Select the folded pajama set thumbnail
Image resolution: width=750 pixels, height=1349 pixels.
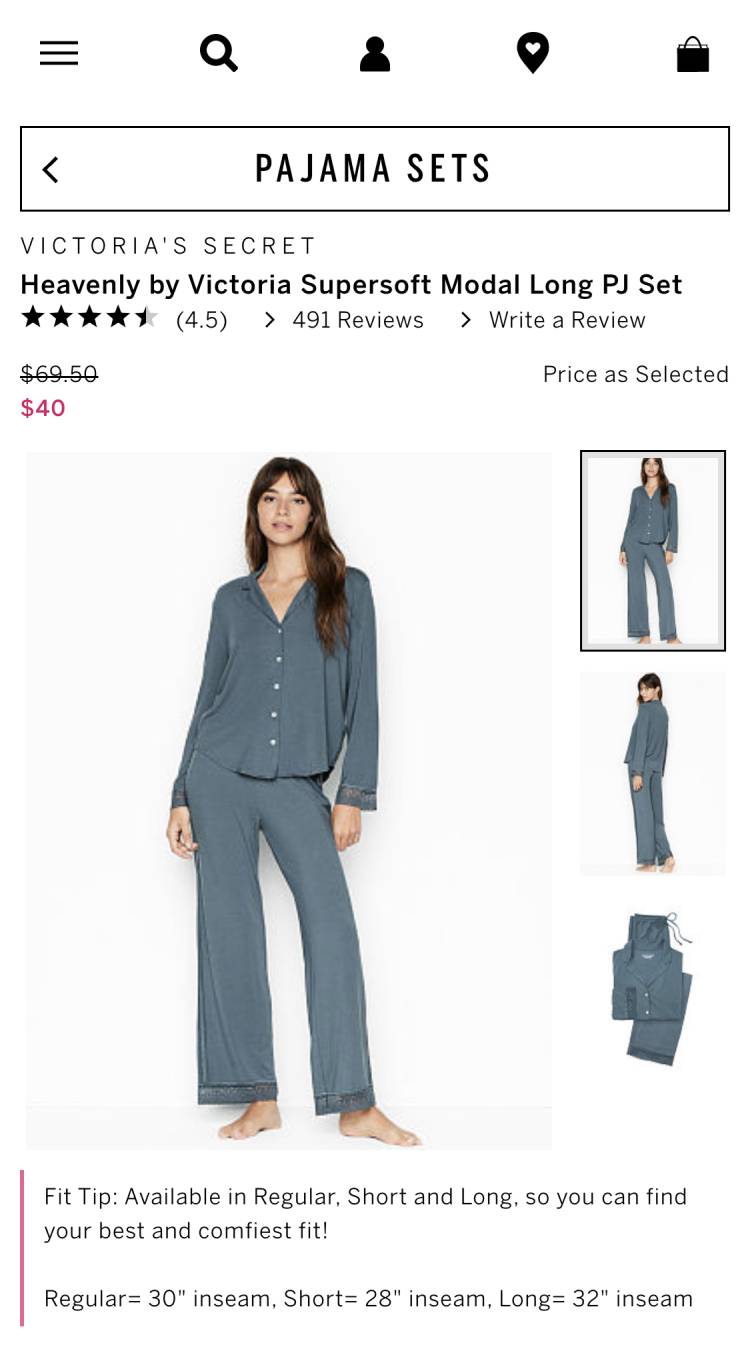coord(651,987)
